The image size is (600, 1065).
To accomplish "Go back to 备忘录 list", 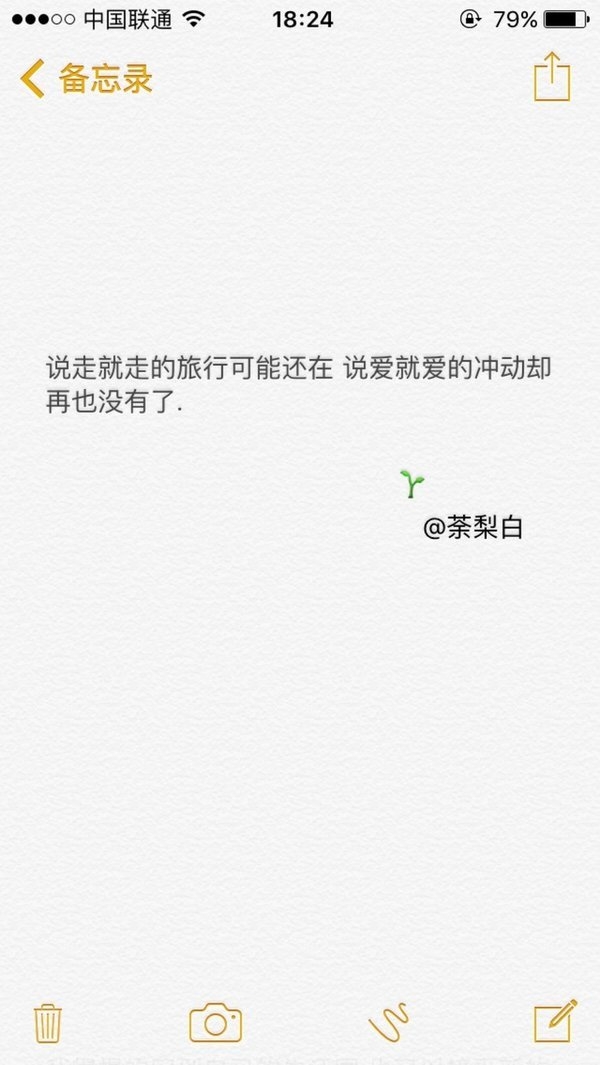I will point(86,79).
